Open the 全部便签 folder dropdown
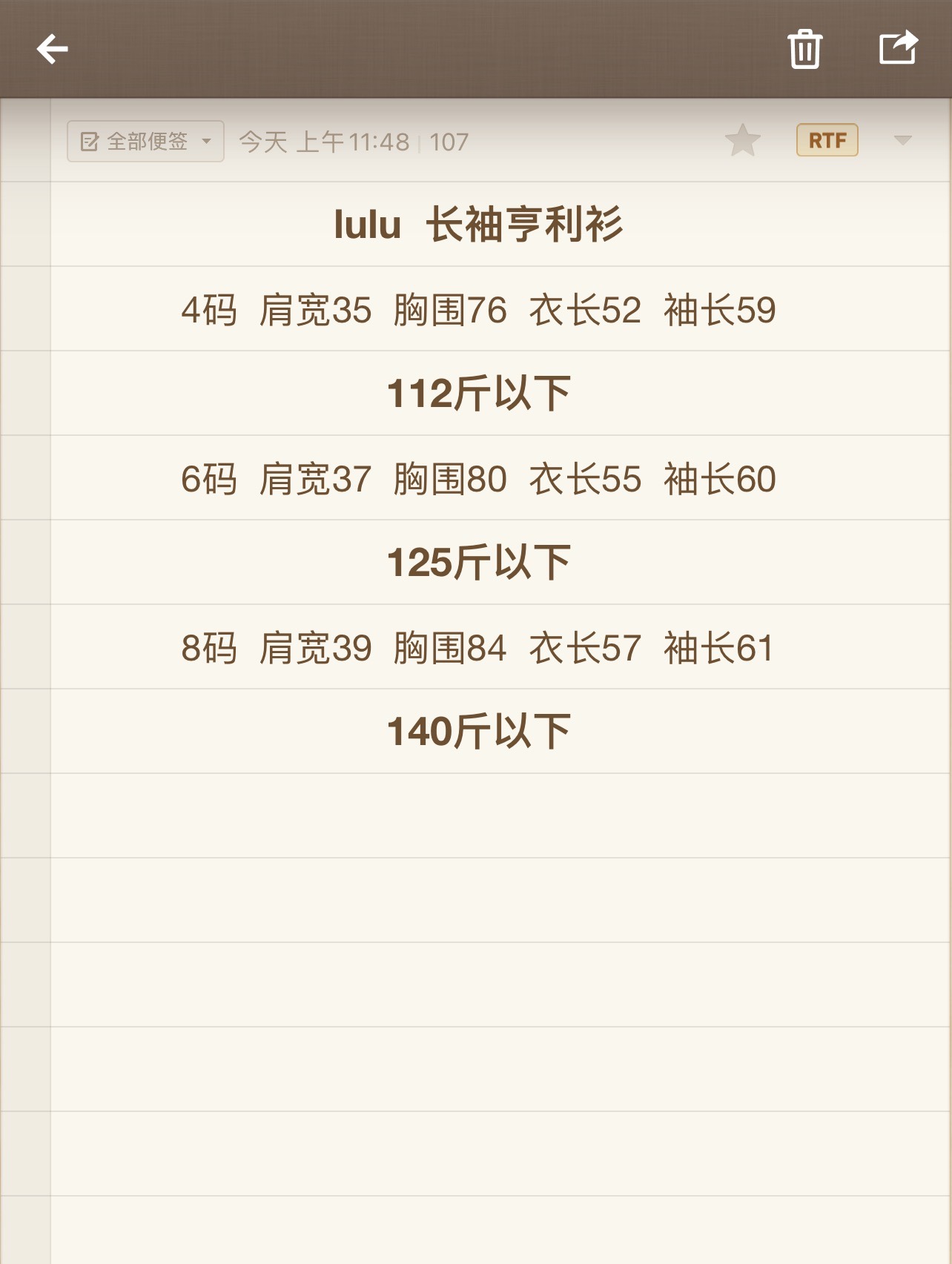 pos(145,142)
